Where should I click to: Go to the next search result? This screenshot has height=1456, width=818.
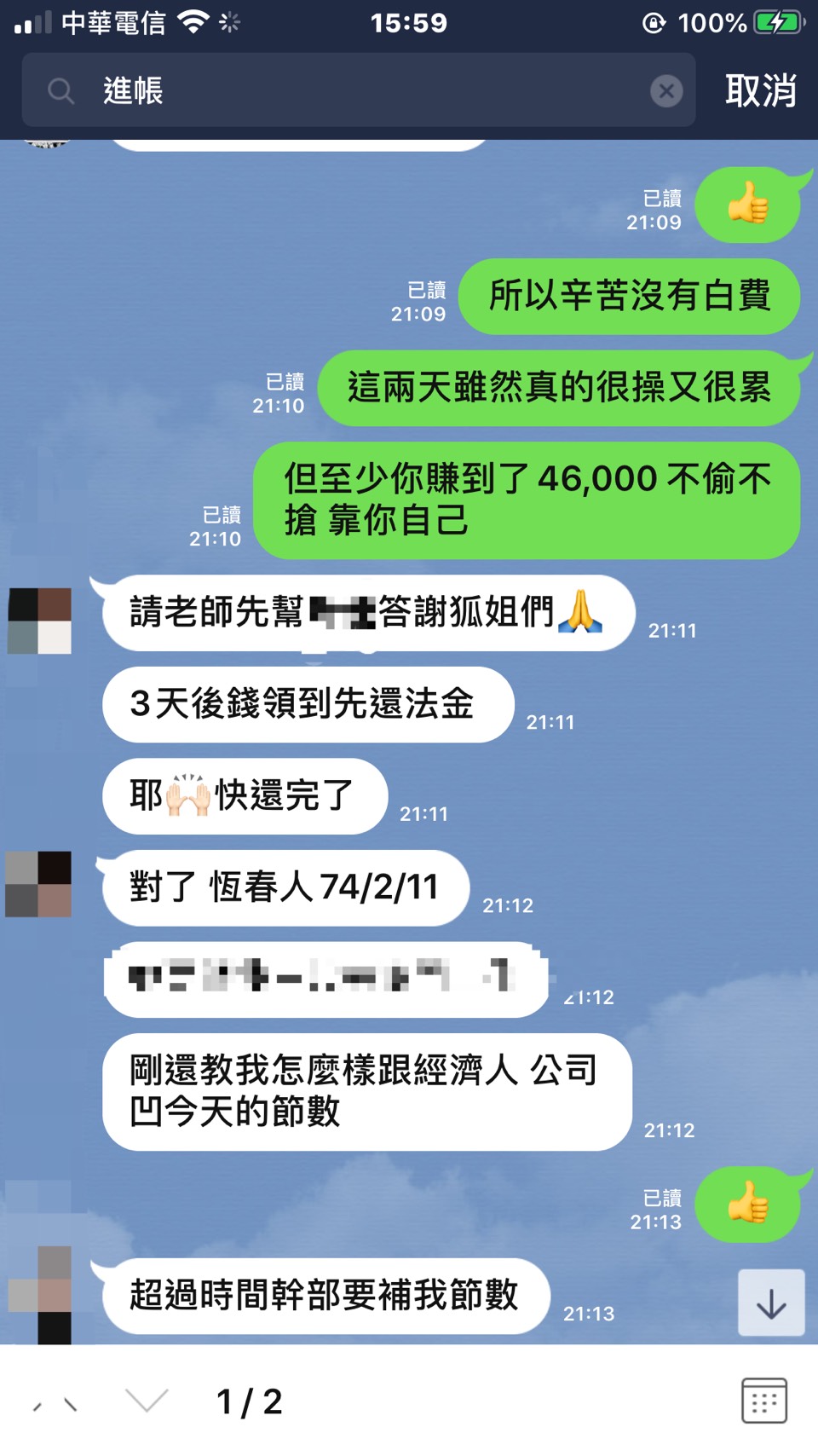click(x=147, y=1401)
